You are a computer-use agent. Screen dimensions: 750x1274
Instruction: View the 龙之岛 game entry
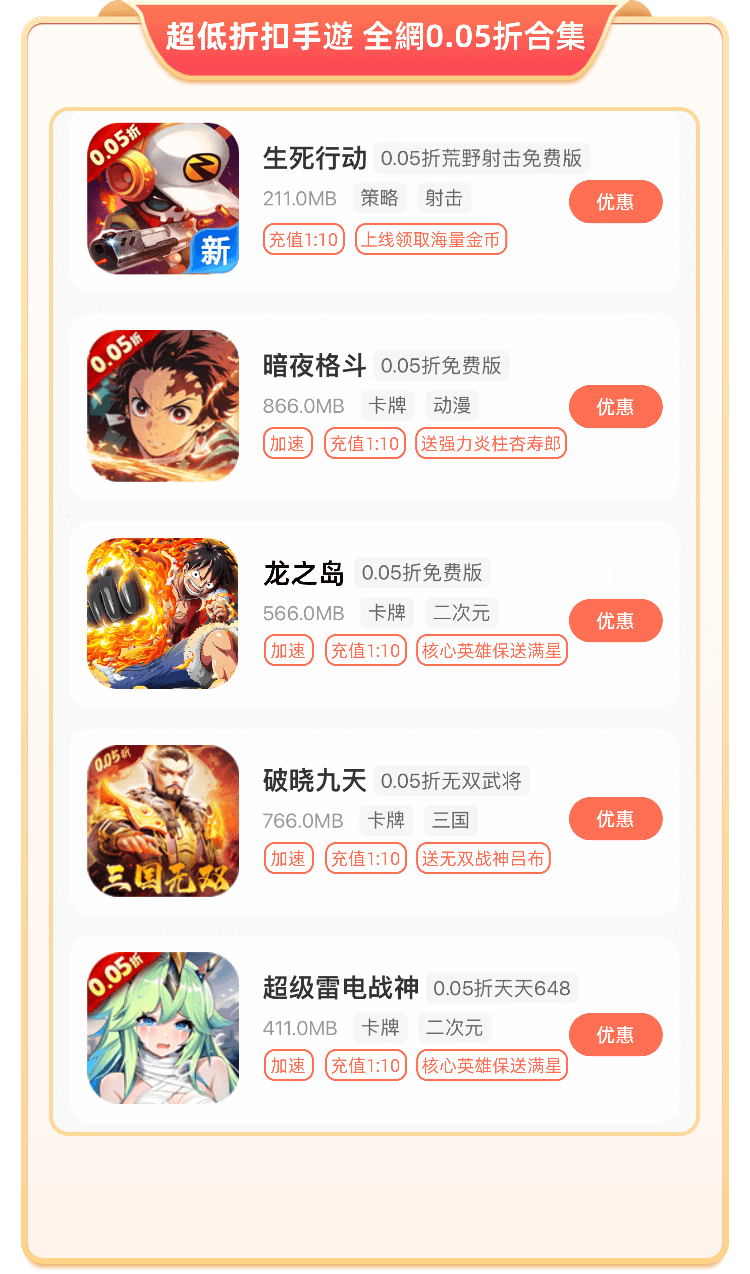pos(303,573)
